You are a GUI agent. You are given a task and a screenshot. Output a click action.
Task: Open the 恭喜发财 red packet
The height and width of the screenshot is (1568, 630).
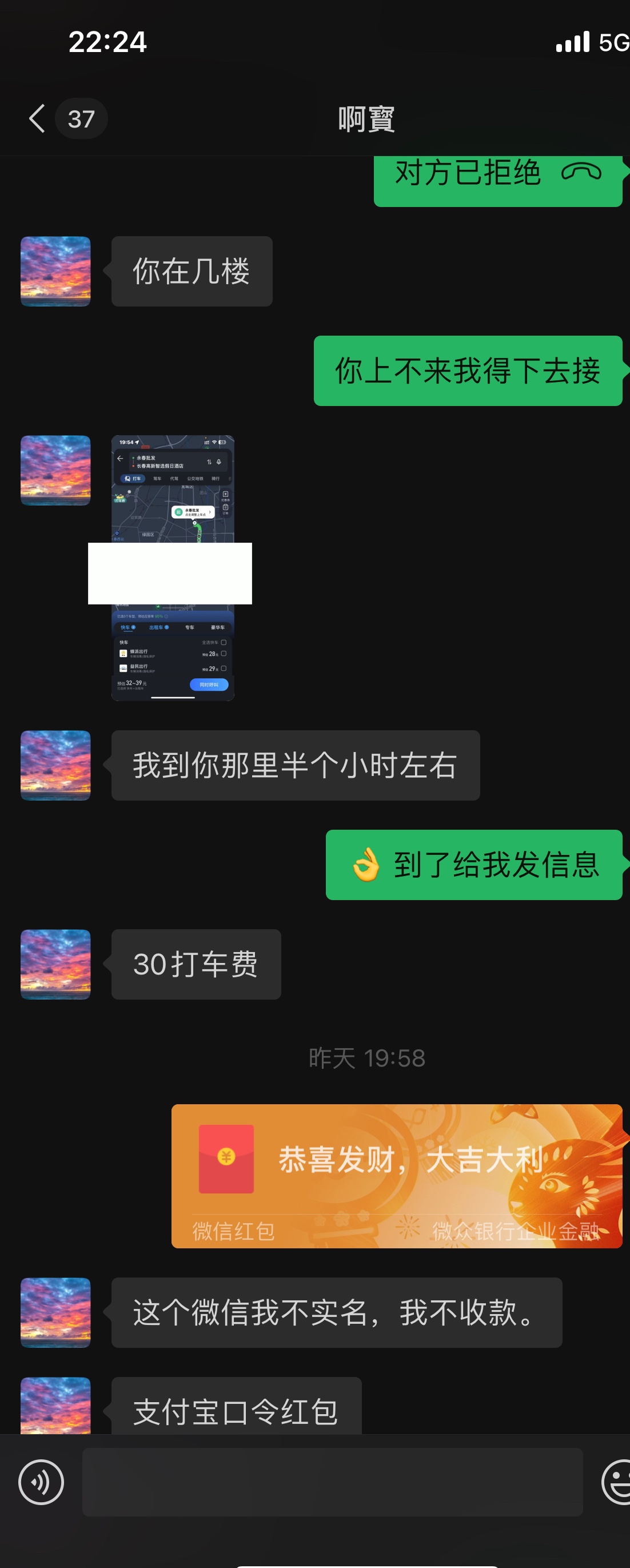[396, 1175]
